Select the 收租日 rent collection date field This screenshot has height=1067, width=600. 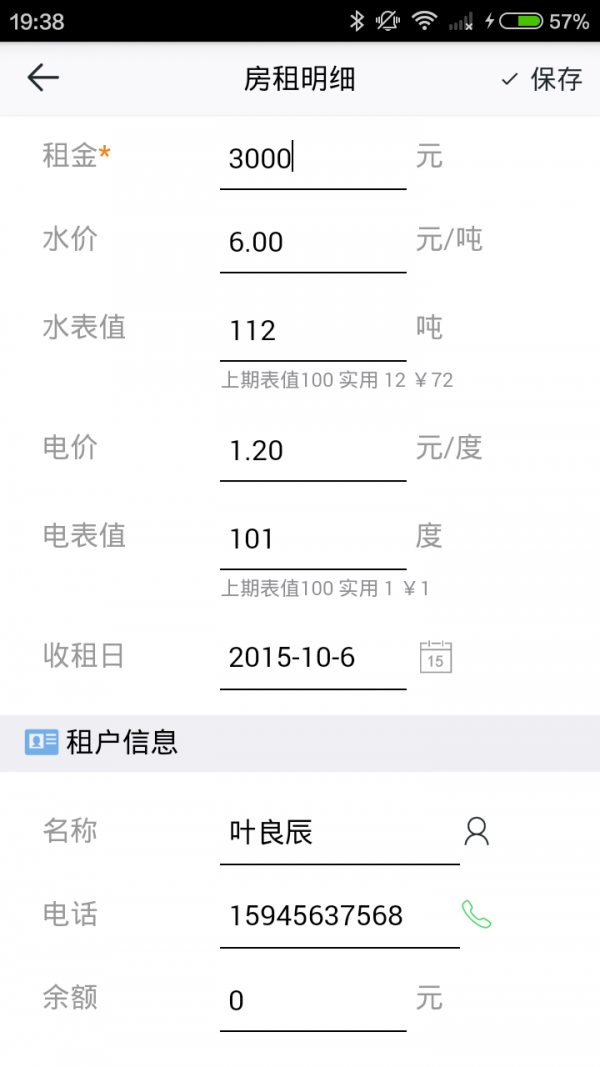tap(312, 658)
